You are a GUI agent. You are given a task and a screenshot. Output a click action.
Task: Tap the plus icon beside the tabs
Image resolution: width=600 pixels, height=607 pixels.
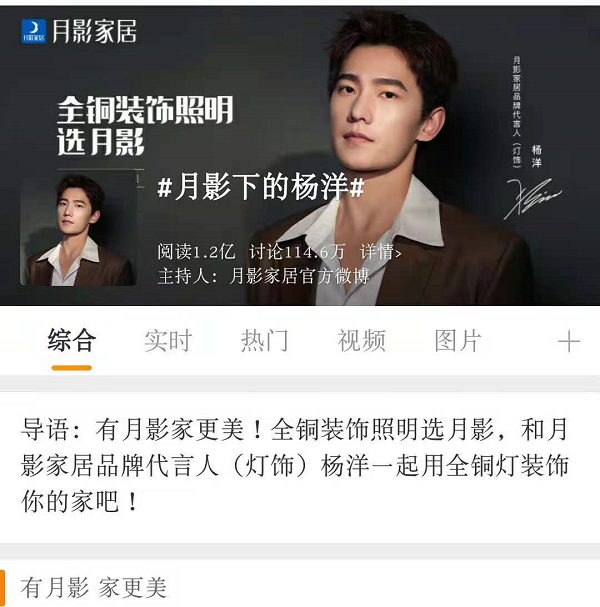point(568,342)
